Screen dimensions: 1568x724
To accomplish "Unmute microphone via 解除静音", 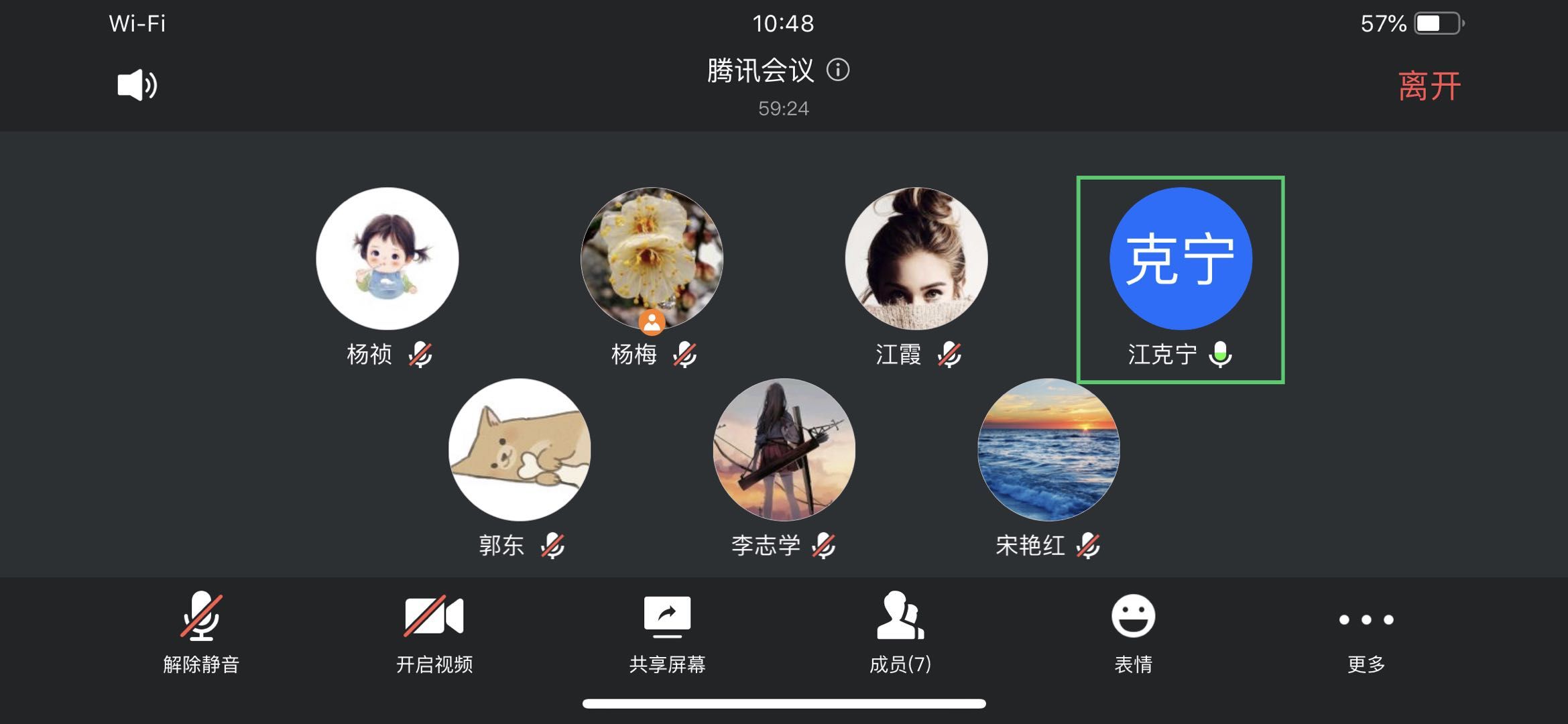I will coord(201,631).
